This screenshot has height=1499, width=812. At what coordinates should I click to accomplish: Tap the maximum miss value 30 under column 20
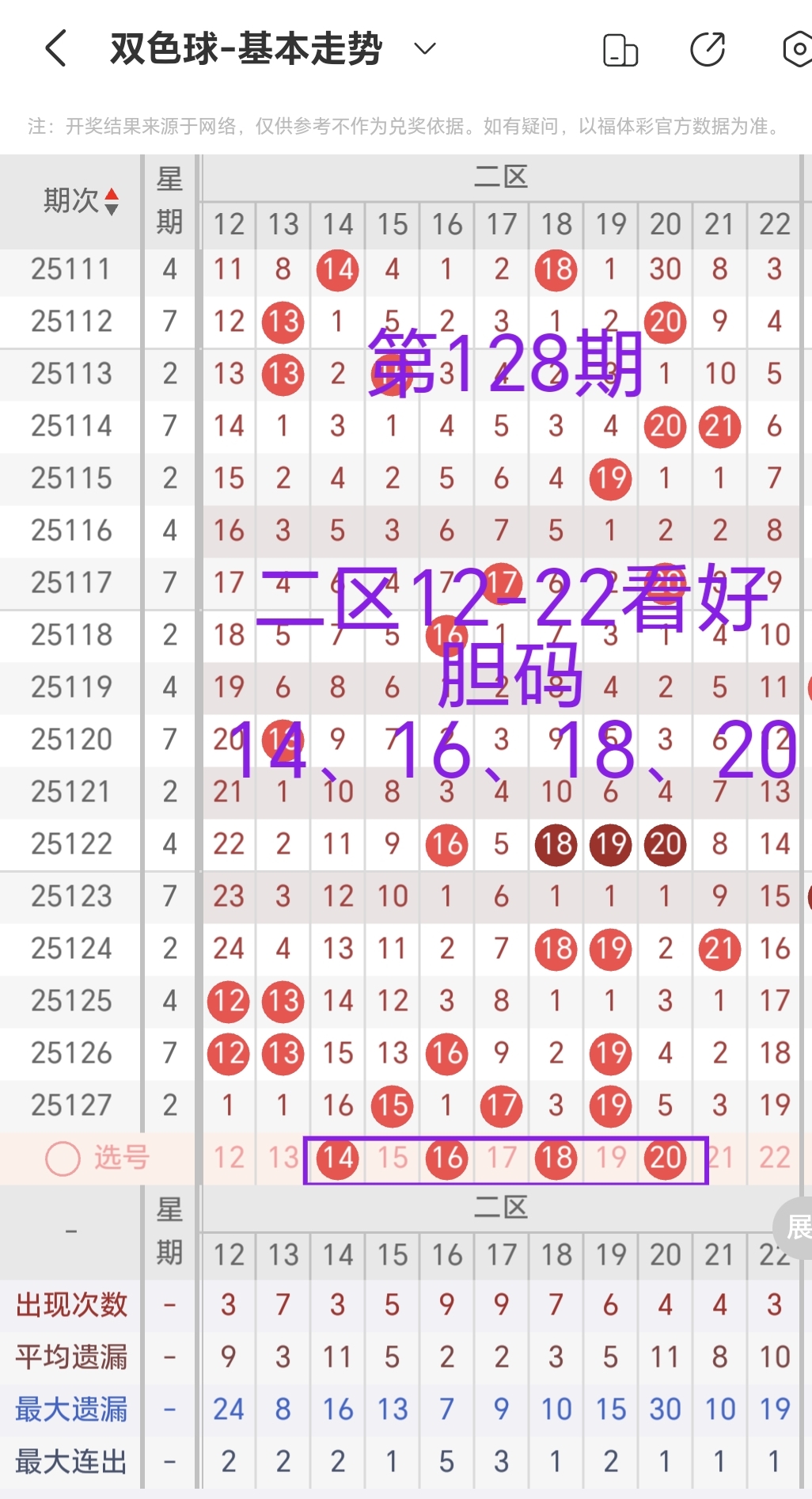[x=665, y=1409]
